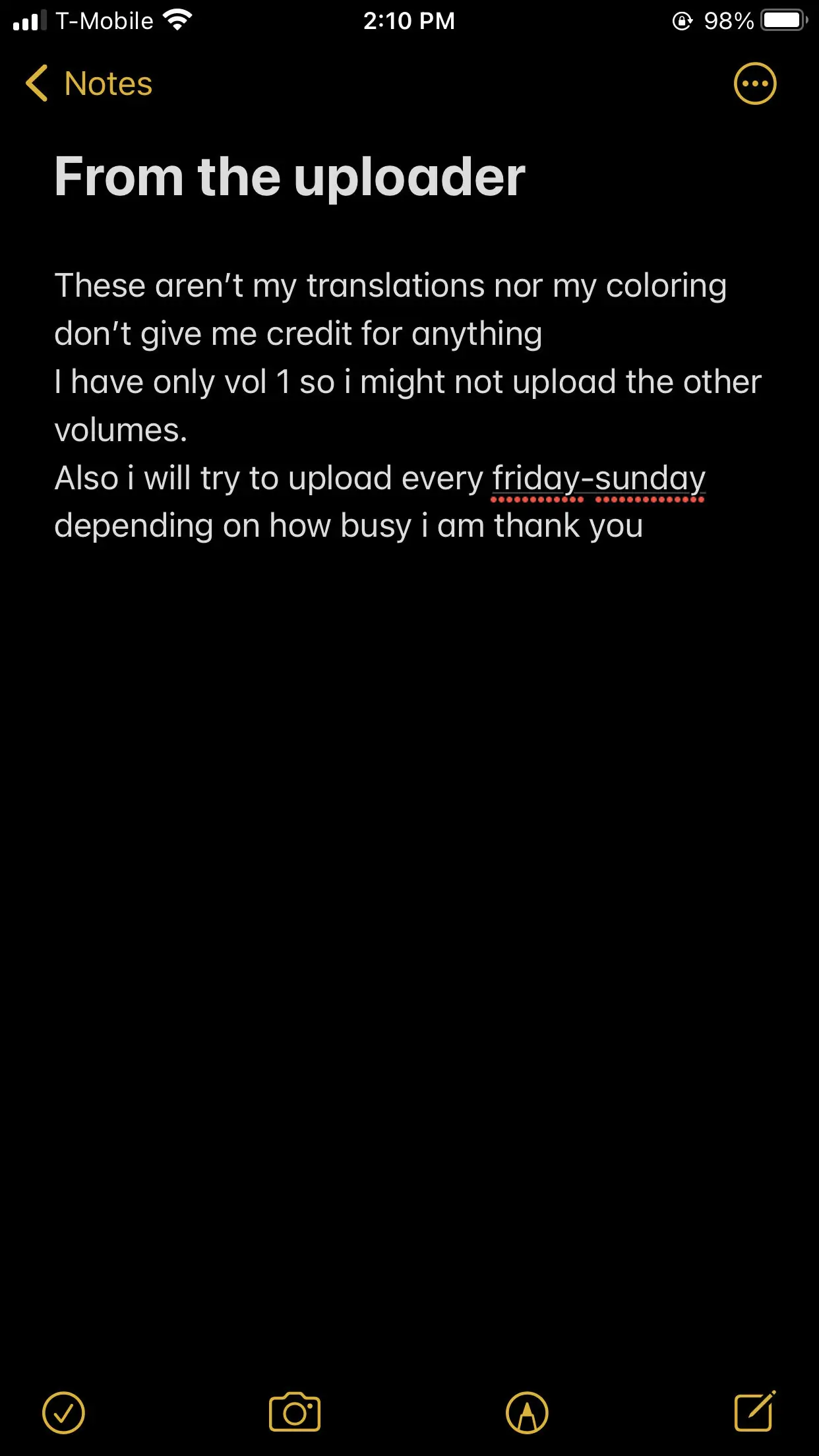Compose a new note
This screenshot has width=819, height=1456.
point(755,1412)
